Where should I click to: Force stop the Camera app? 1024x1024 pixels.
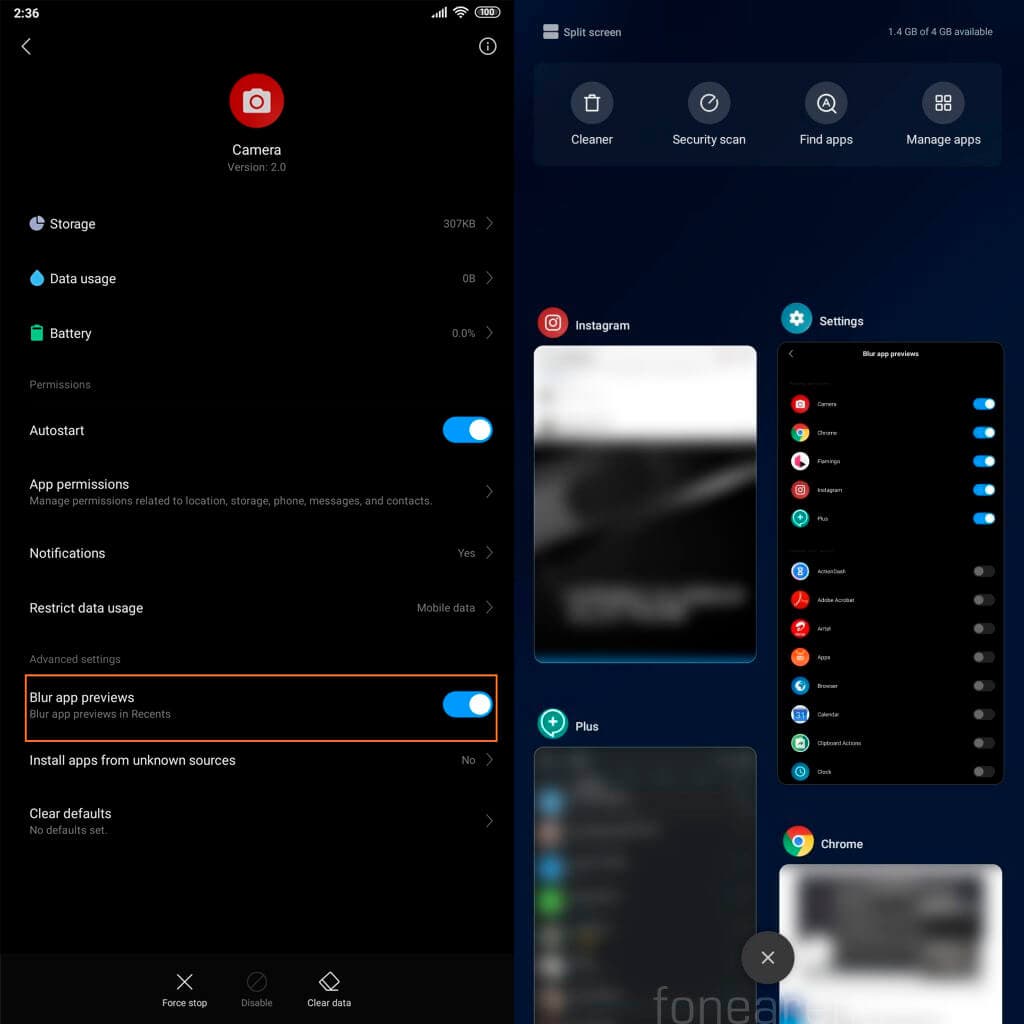(184, 989)
